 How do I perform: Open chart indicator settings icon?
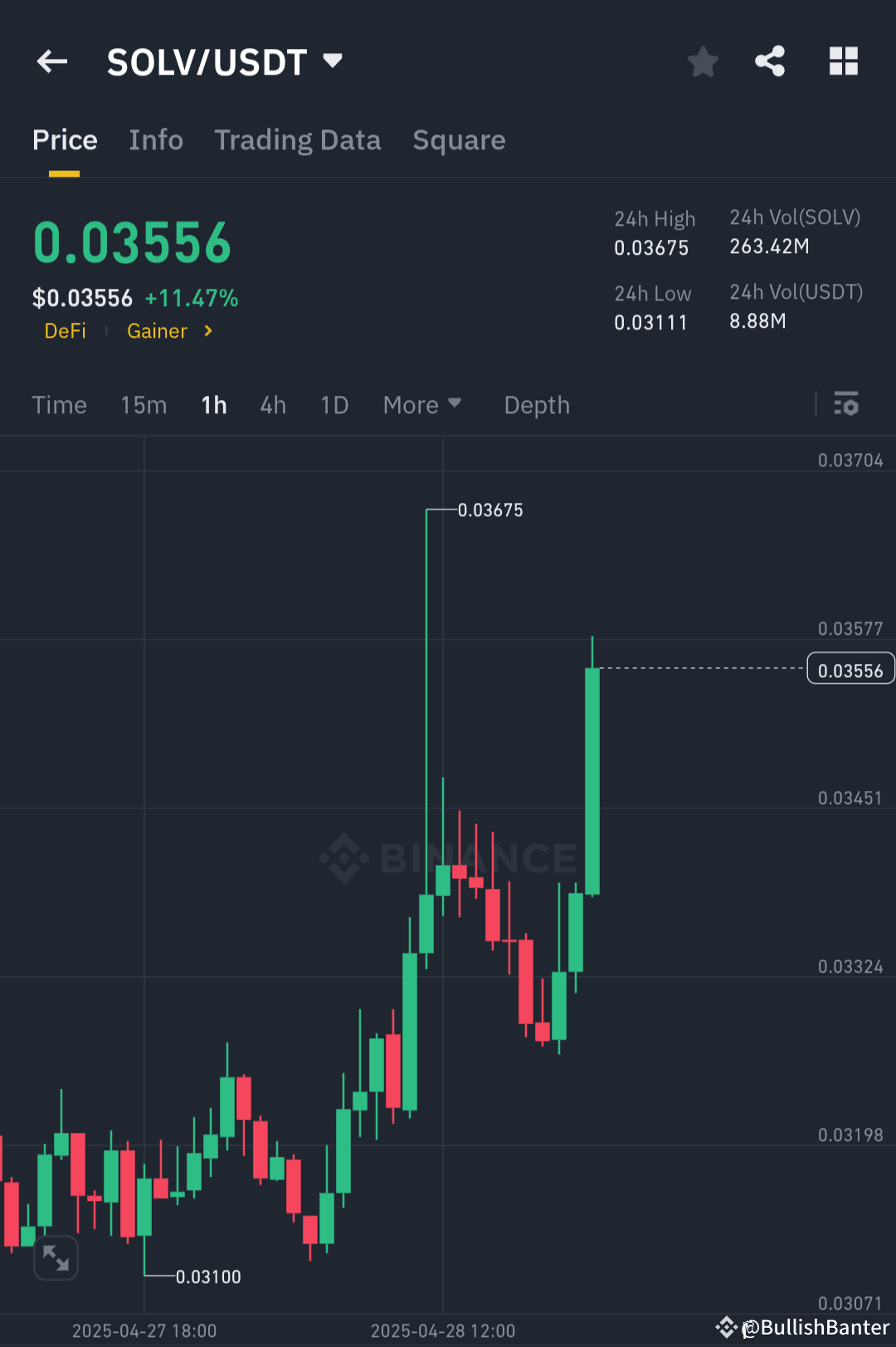pos(846,404)
